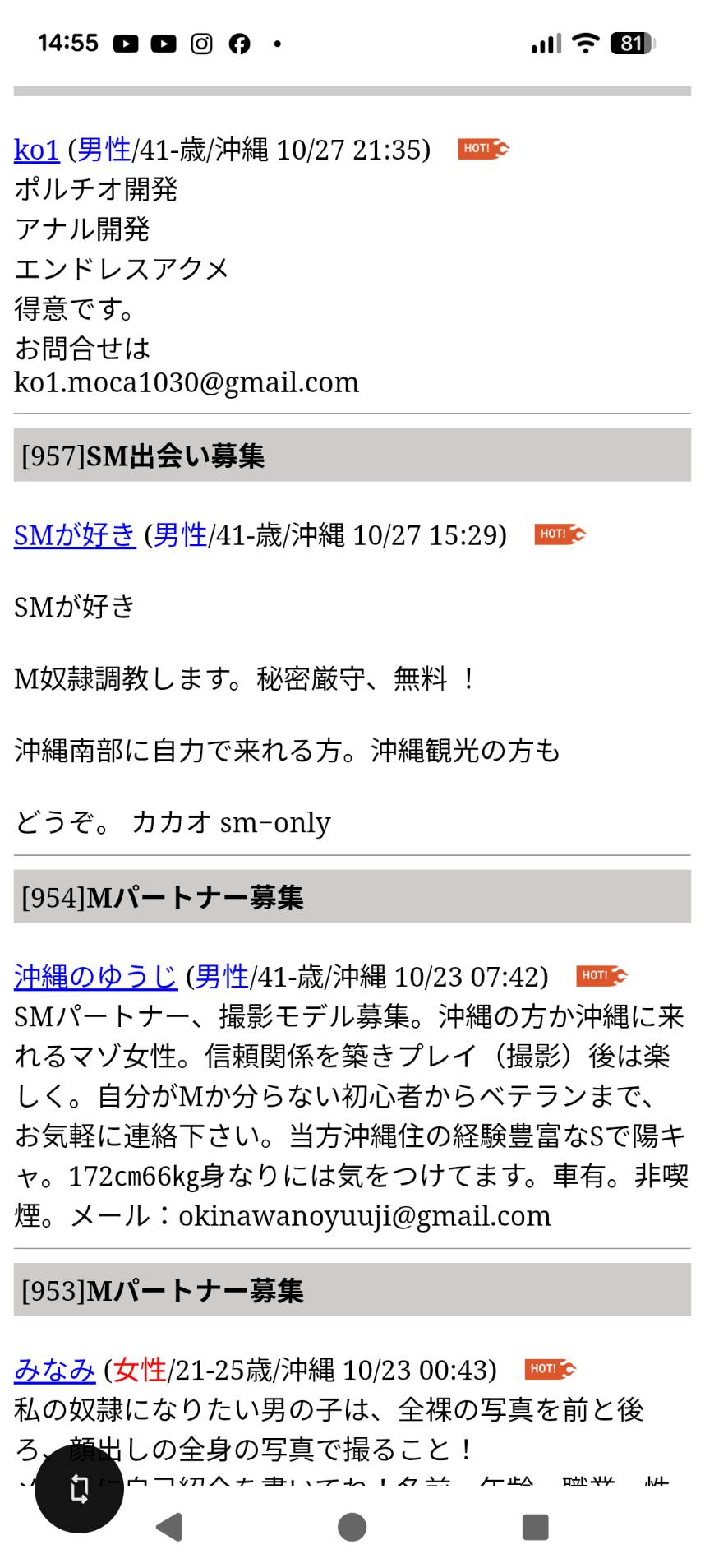
Task: Tap the SMが好き poster name link
Action: (74, 535)
